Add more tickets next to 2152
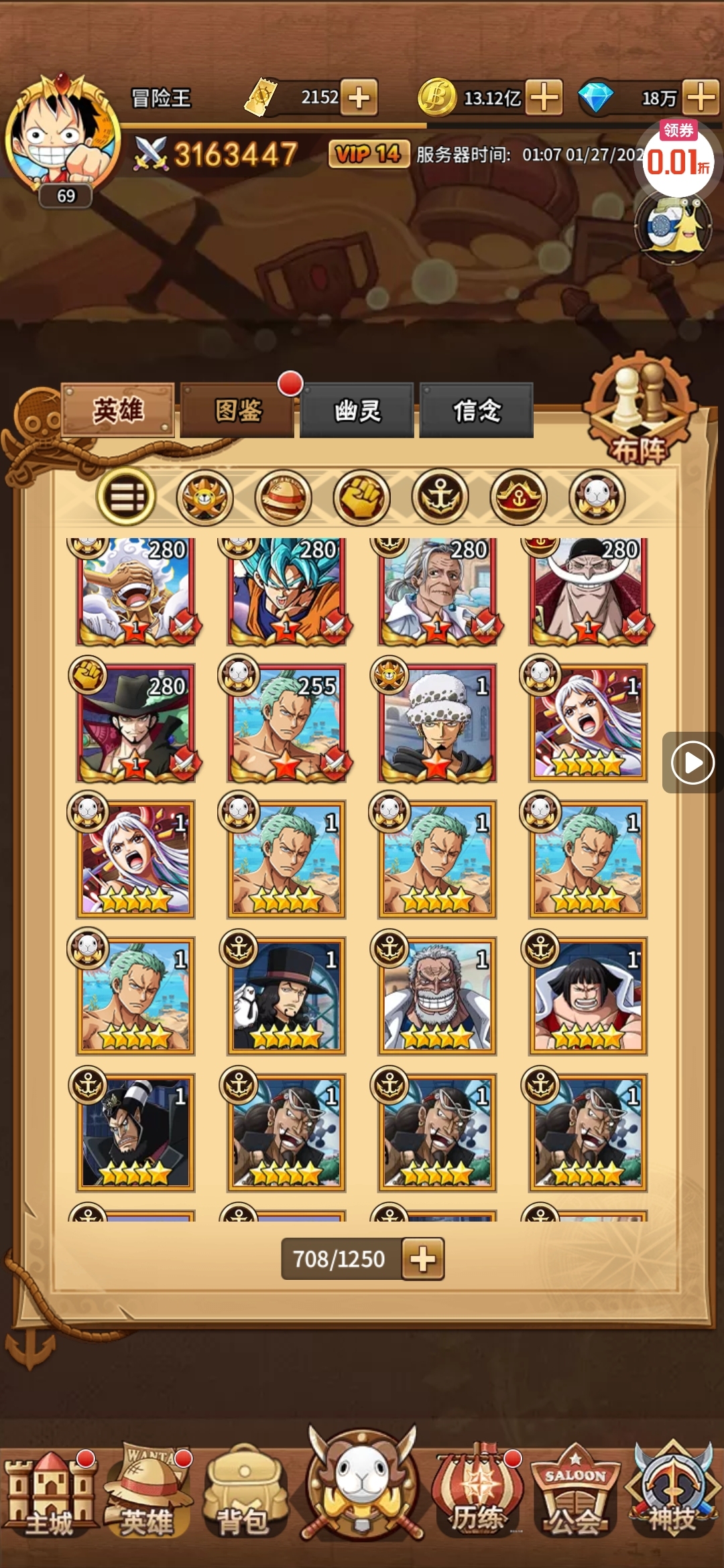Screen dimensions: 724x1568 click(359, 98)
